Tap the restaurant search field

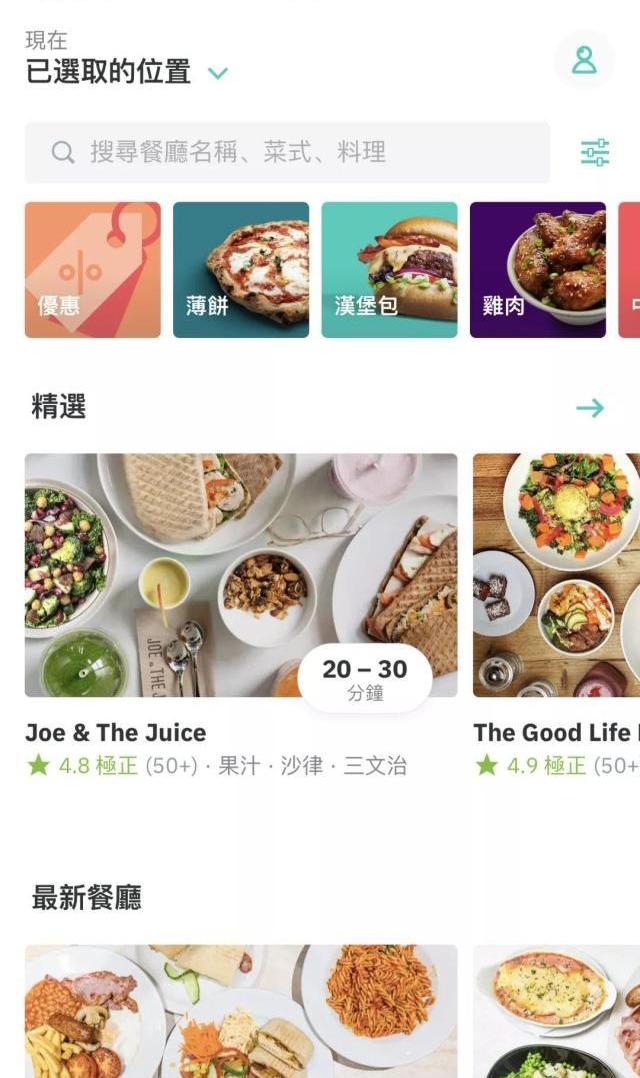[x=287, y=152]
